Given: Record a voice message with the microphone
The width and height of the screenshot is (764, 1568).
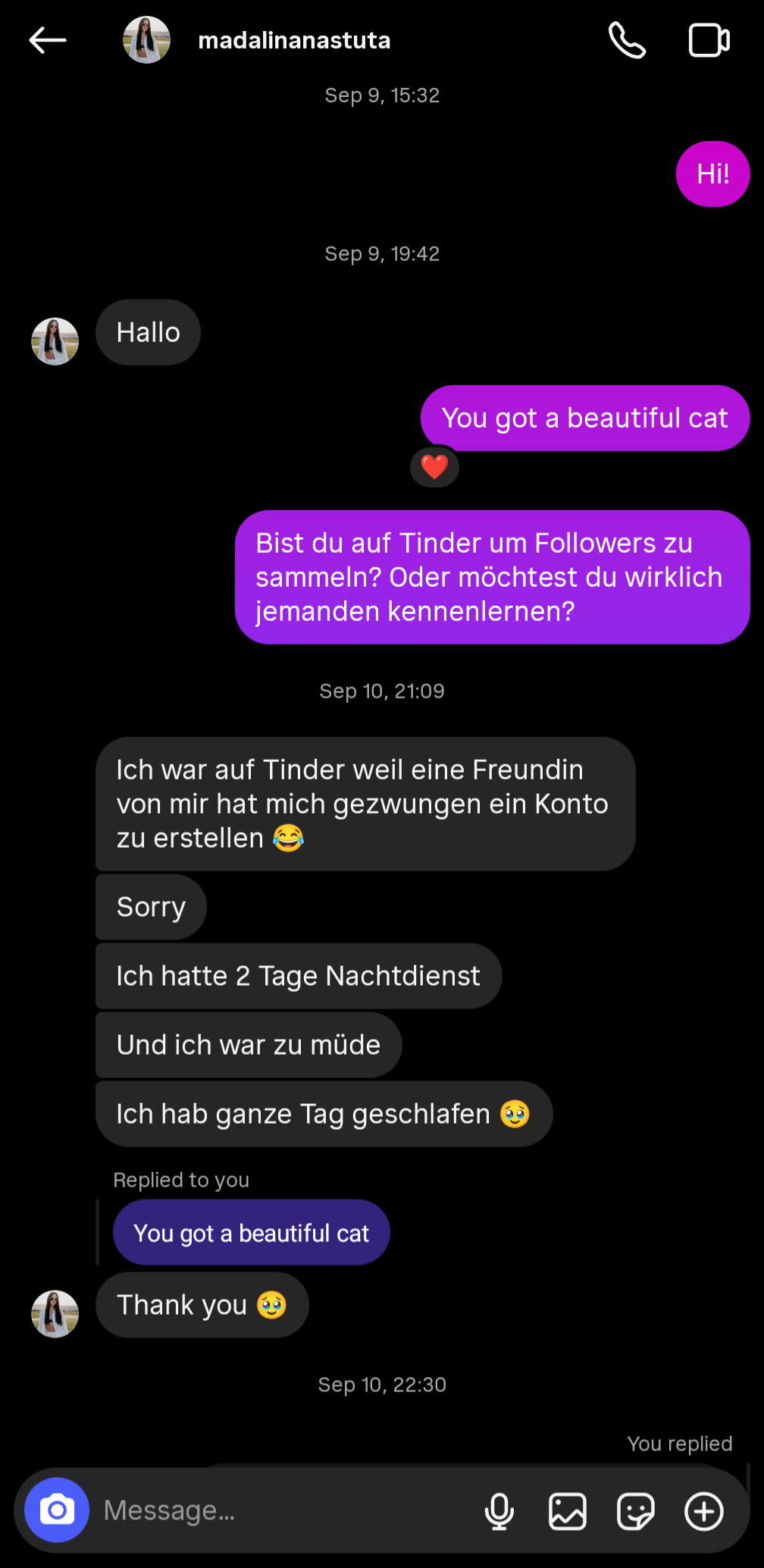Looking at the screenshot, I should pos(499,1510).
